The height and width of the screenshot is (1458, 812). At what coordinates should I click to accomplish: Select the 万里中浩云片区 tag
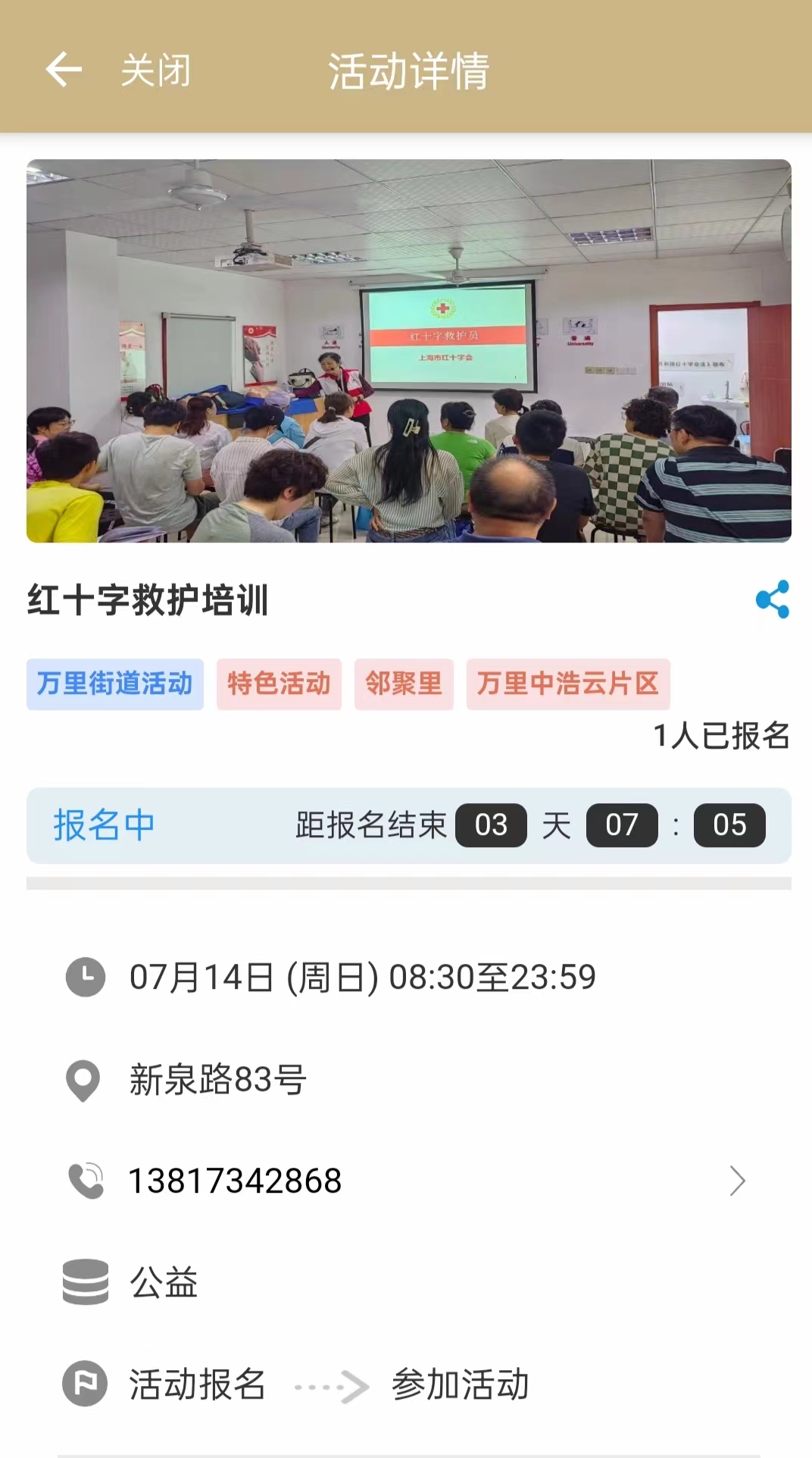click(567, 684)
